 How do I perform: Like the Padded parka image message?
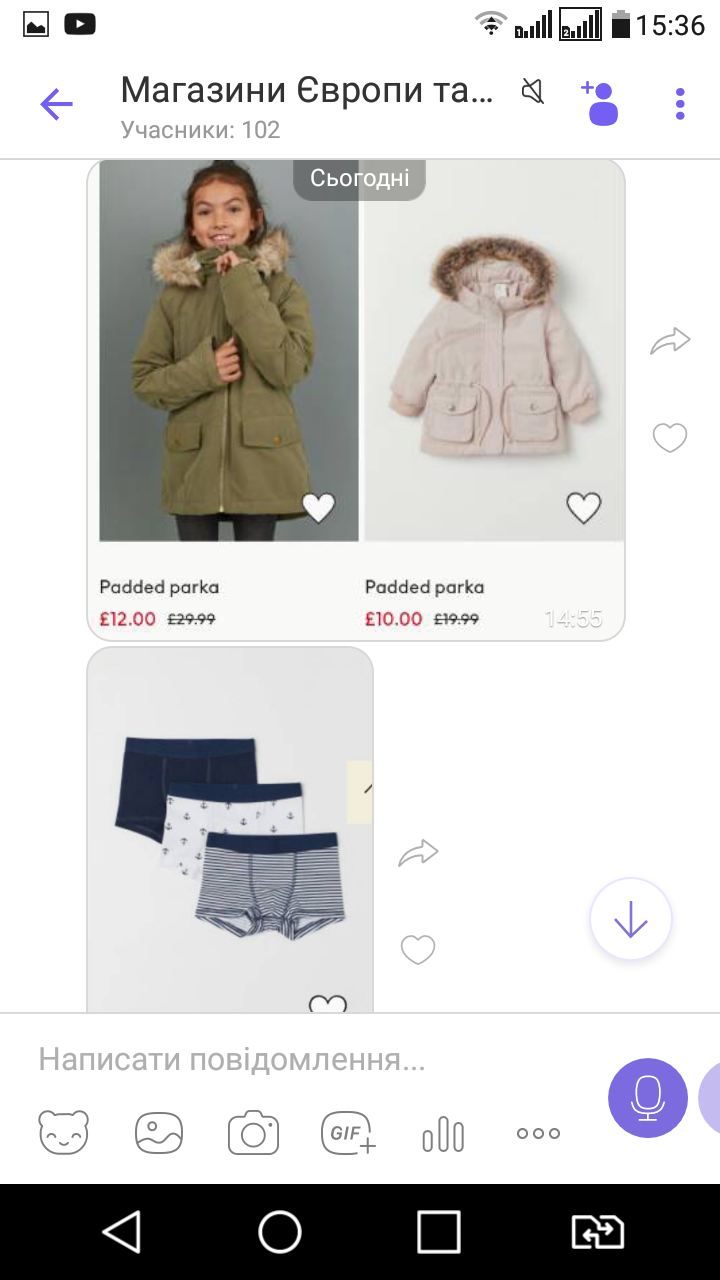point(670,438)
